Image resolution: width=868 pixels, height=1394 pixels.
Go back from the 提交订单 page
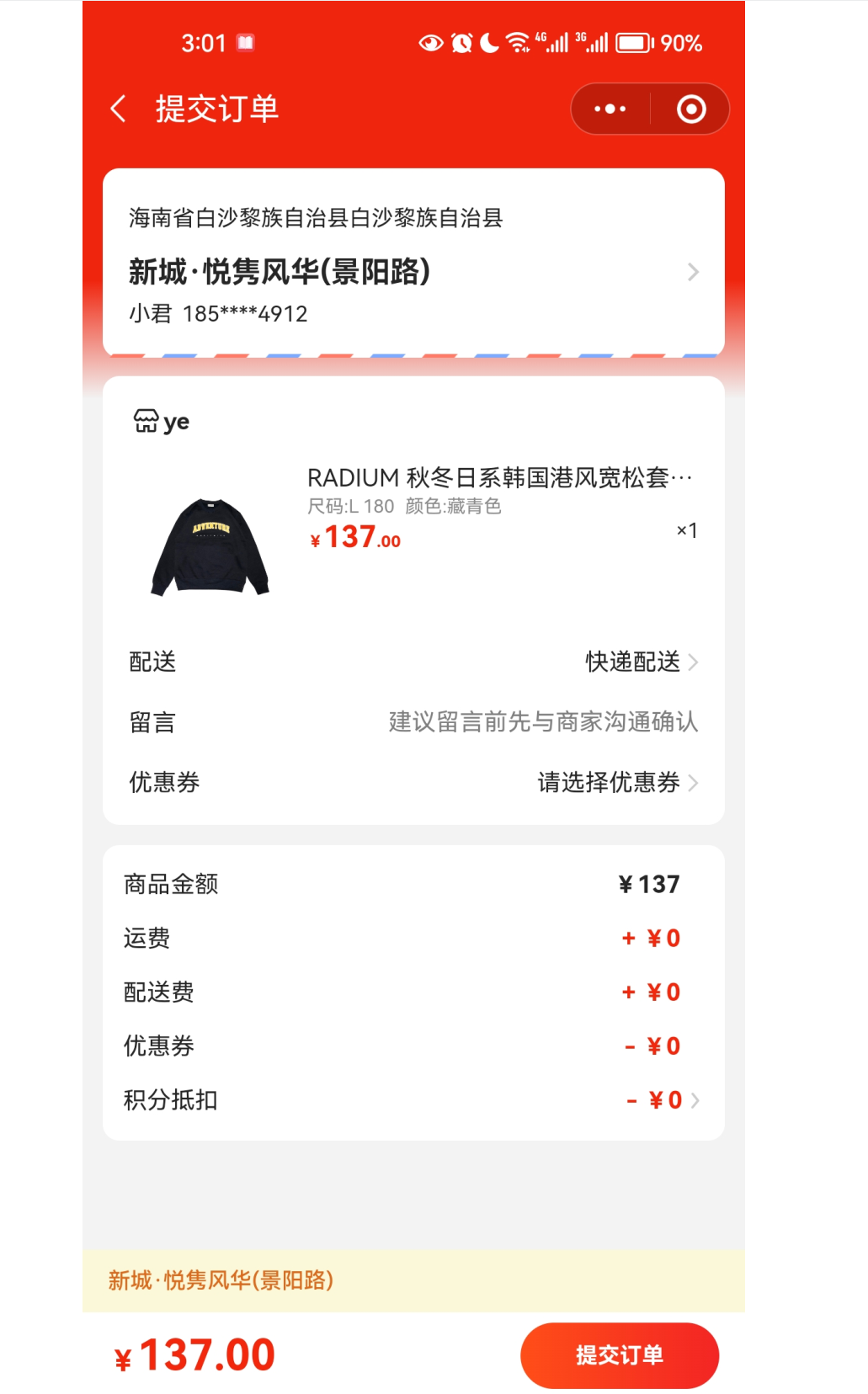click(x=119, y=109)
